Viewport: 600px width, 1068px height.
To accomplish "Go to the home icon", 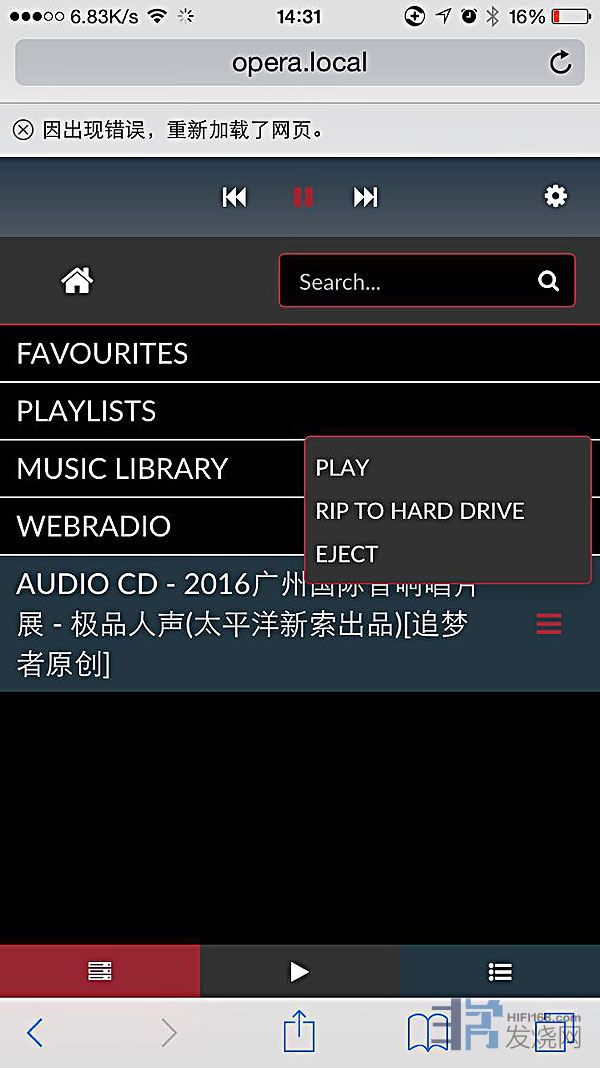I will 77,281.
